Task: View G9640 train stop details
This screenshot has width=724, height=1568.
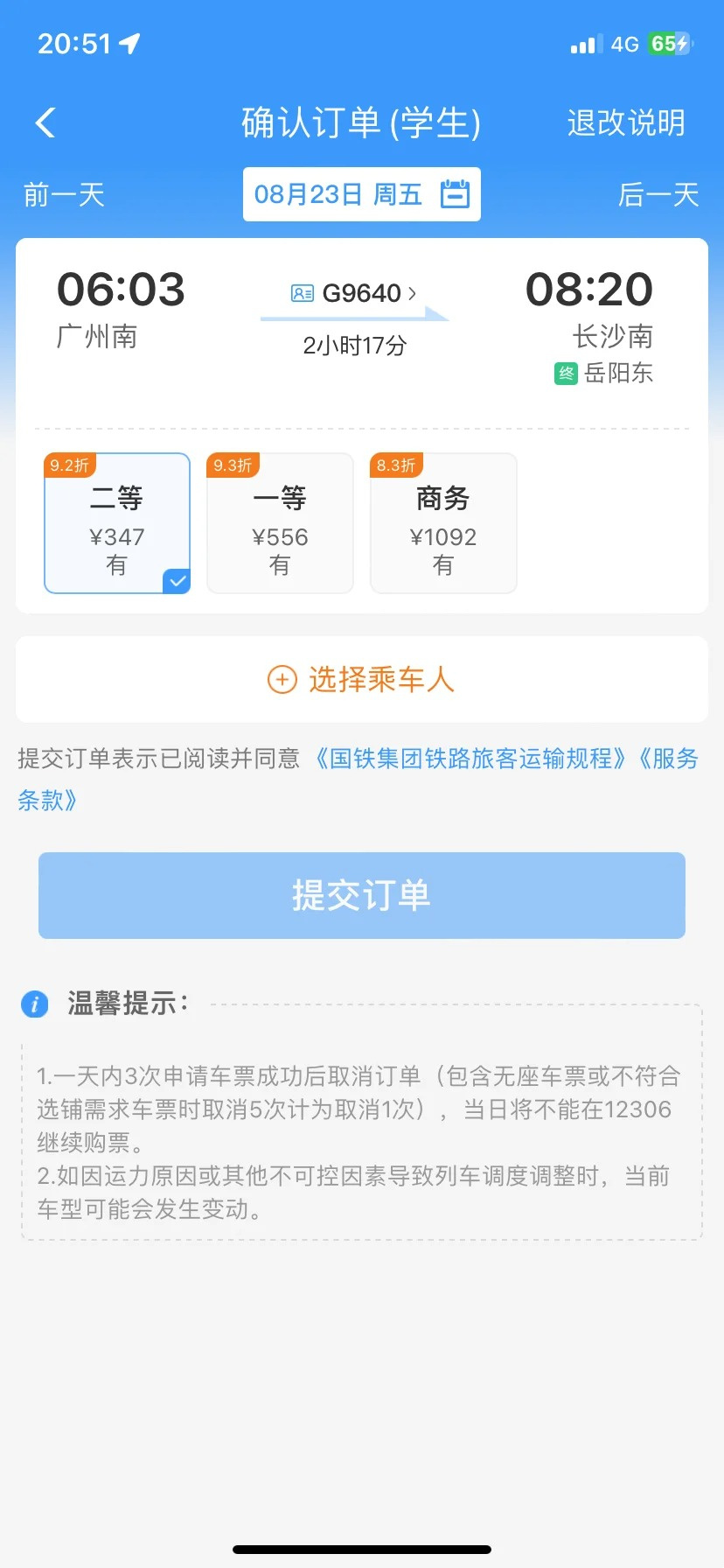Action: coord(354,293)
